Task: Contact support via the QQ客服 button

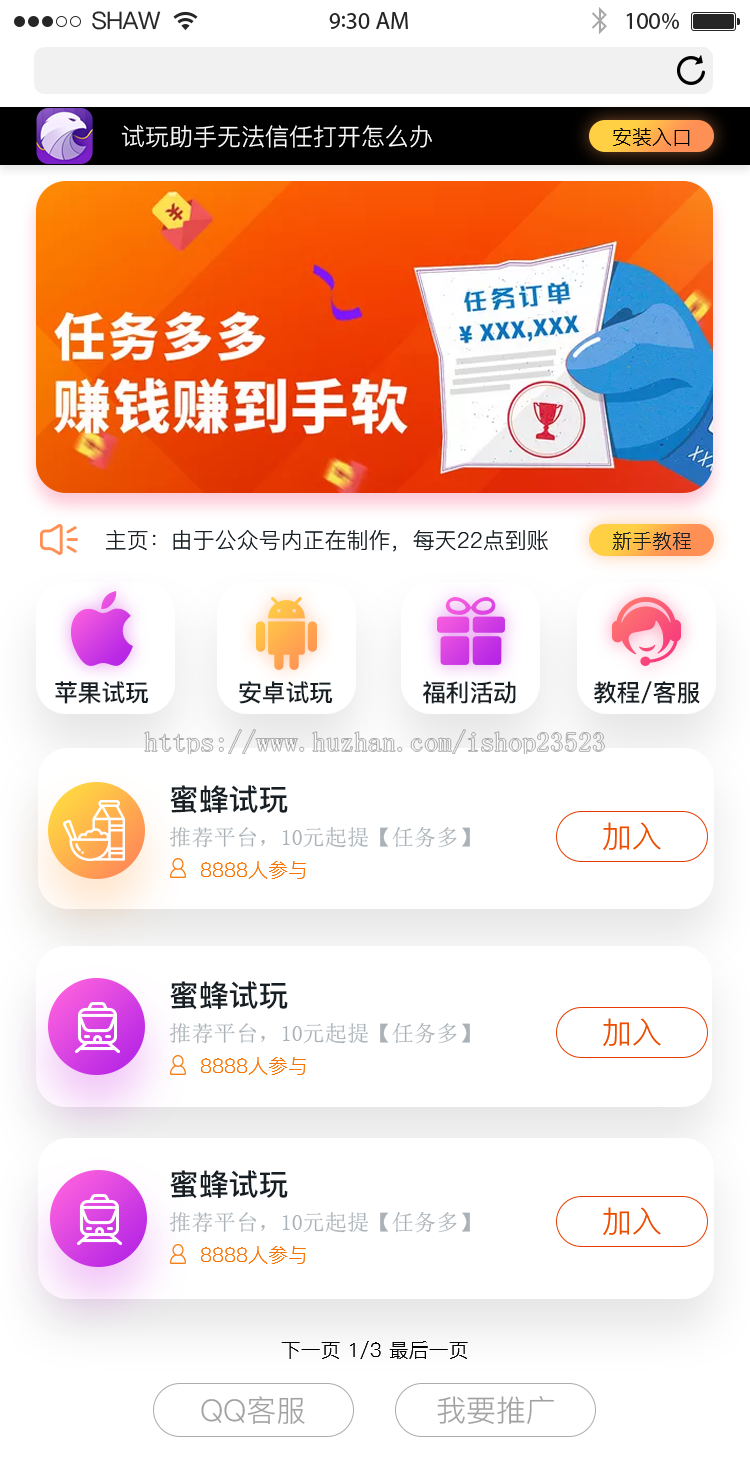Action: point(253,1410)
